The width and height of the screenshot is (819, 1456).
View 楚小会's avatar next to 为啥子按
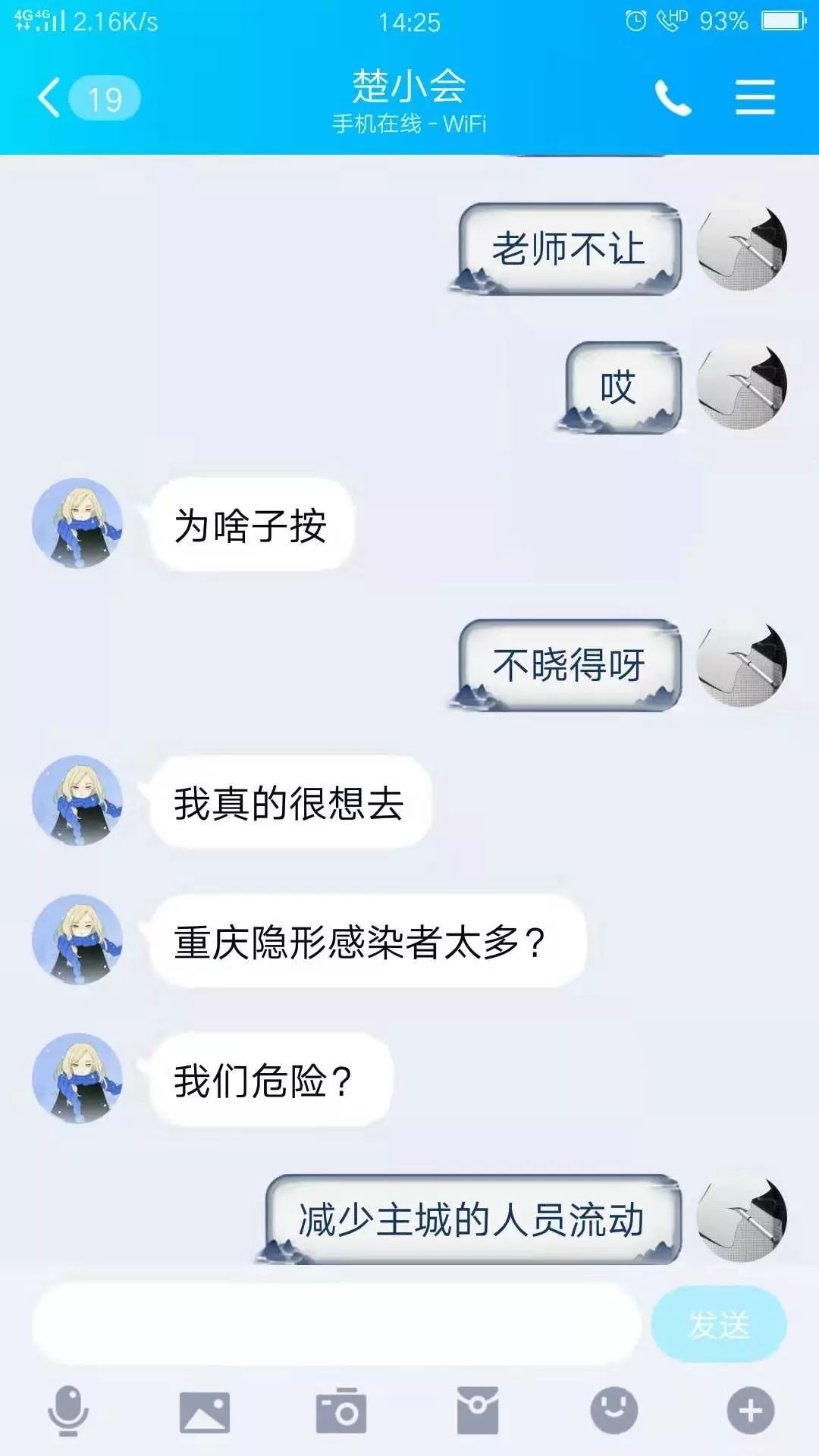[77, 523]
